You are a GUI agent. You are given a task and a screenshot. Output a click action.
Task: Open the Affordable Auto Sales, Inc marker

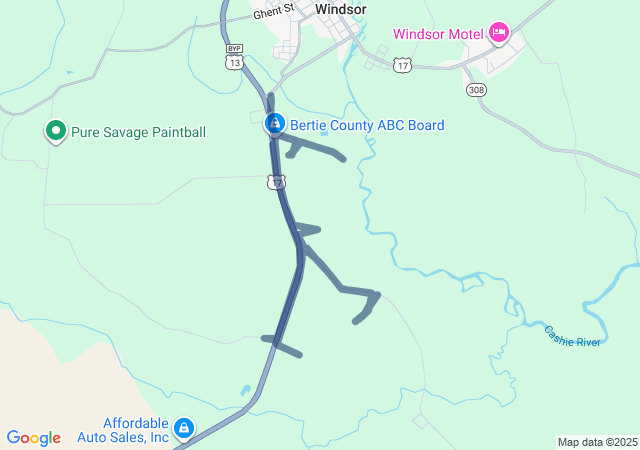point(184,430)
